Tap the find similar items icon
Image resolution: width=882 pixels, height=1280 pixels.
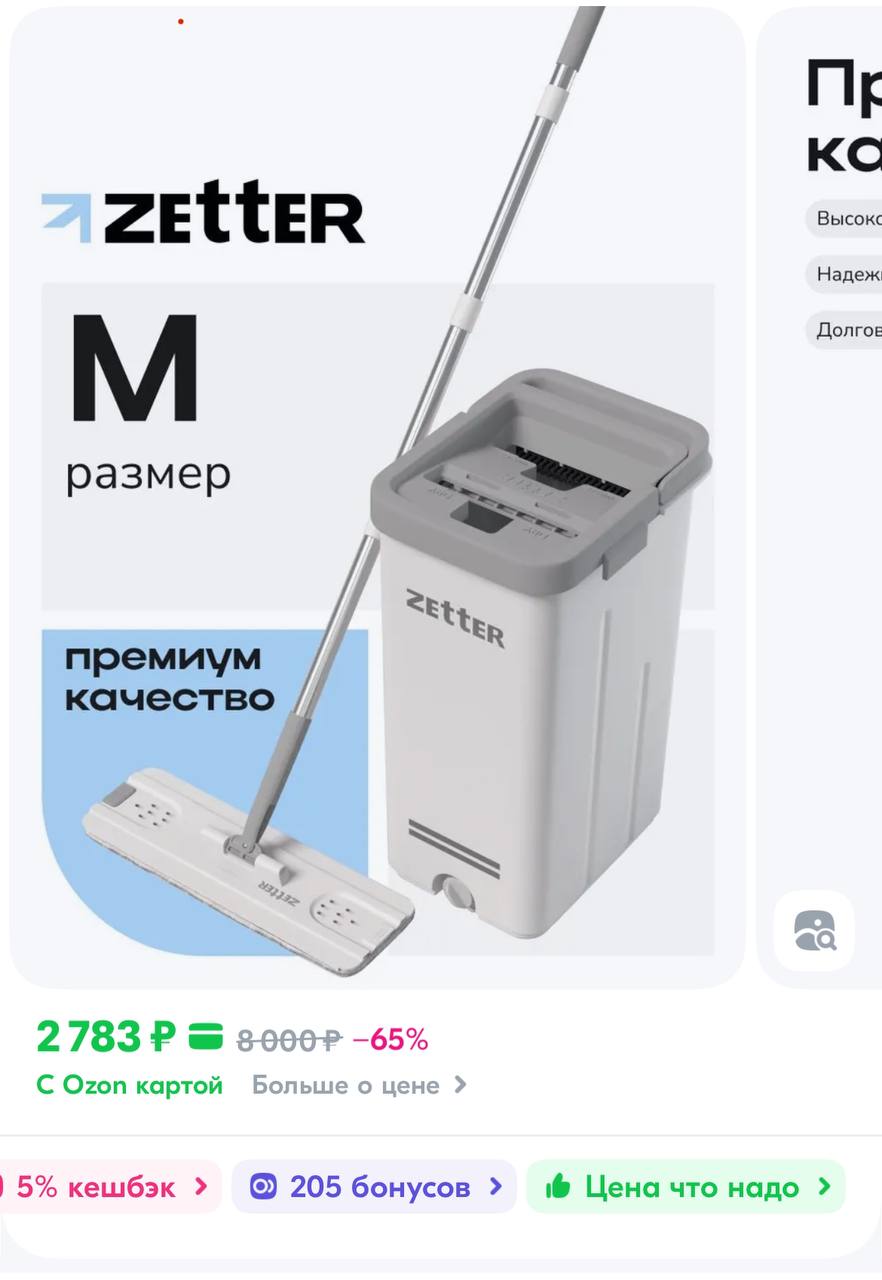[814, 931]
